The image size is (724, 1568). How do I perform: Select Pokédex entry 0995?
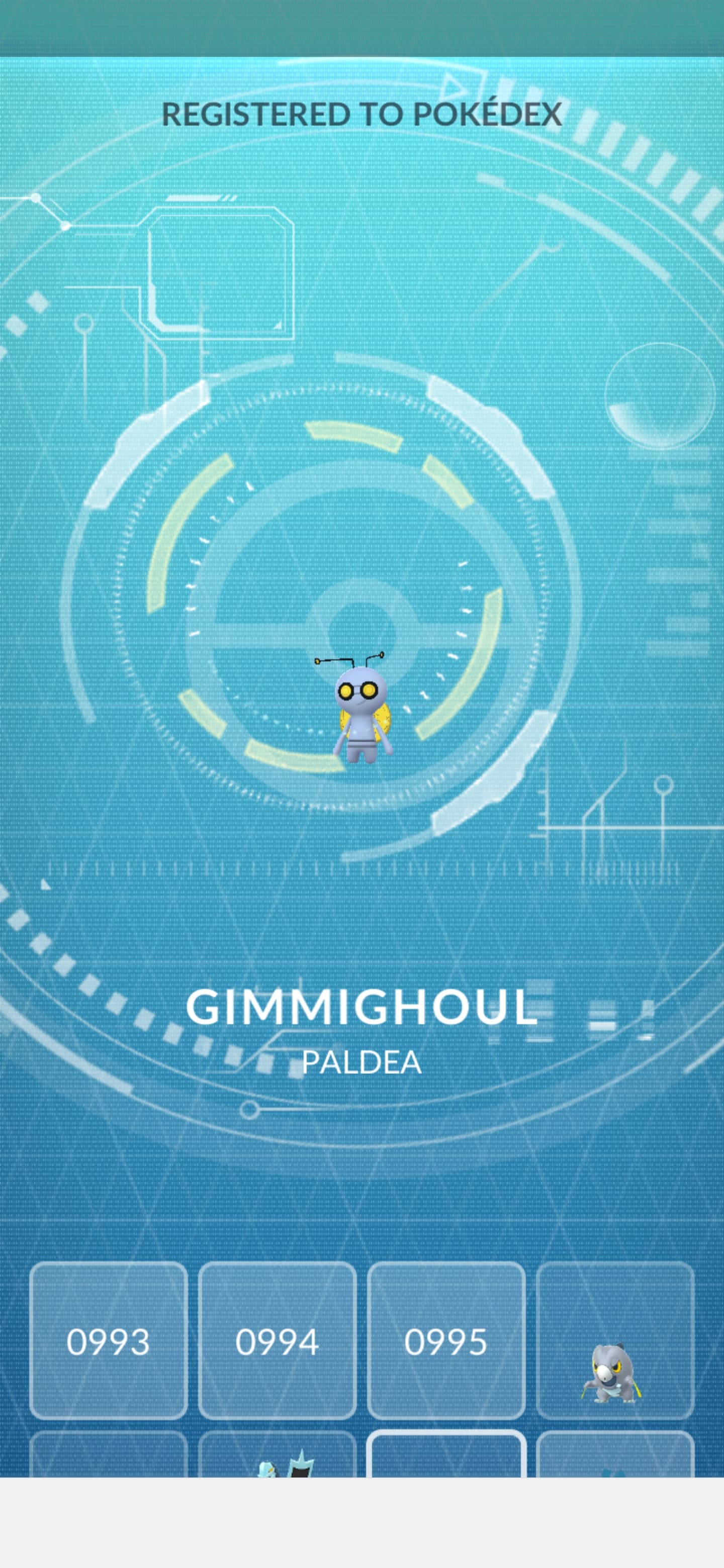pyautogui.click(x=446, y=1340)
